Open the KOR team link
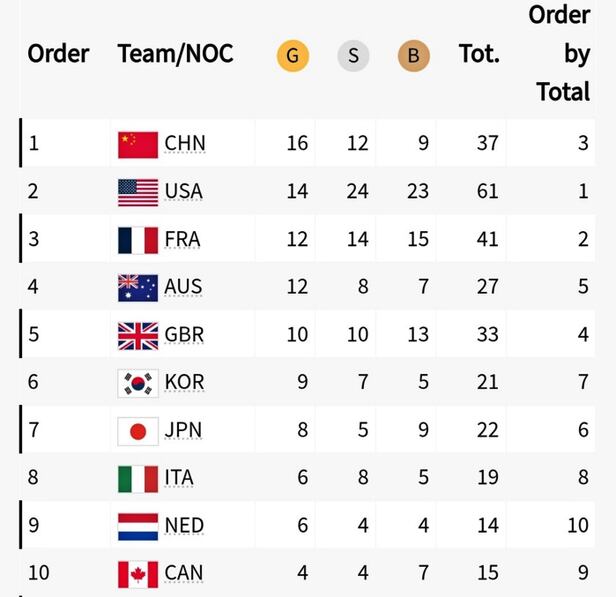The image size is (616, 597). tap(184, 383)
